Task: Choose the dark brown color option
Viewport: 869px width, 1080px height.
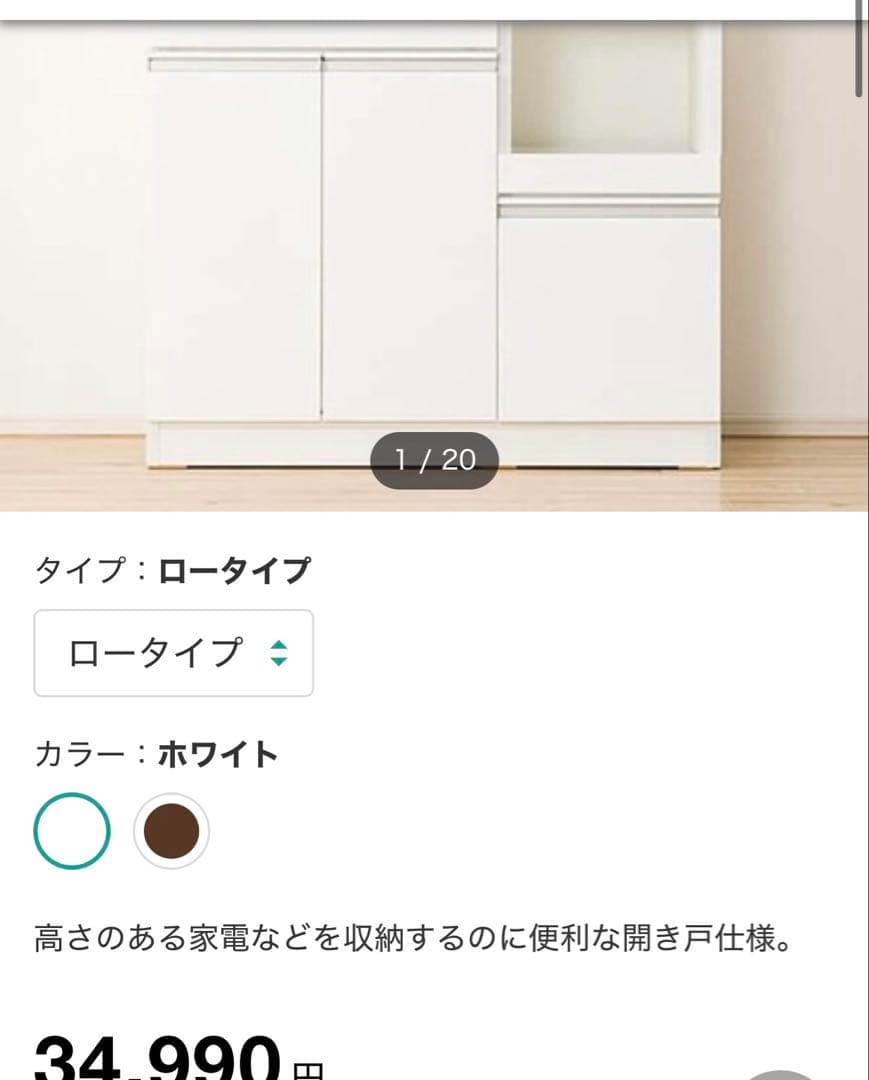Action: click(172, 830)
